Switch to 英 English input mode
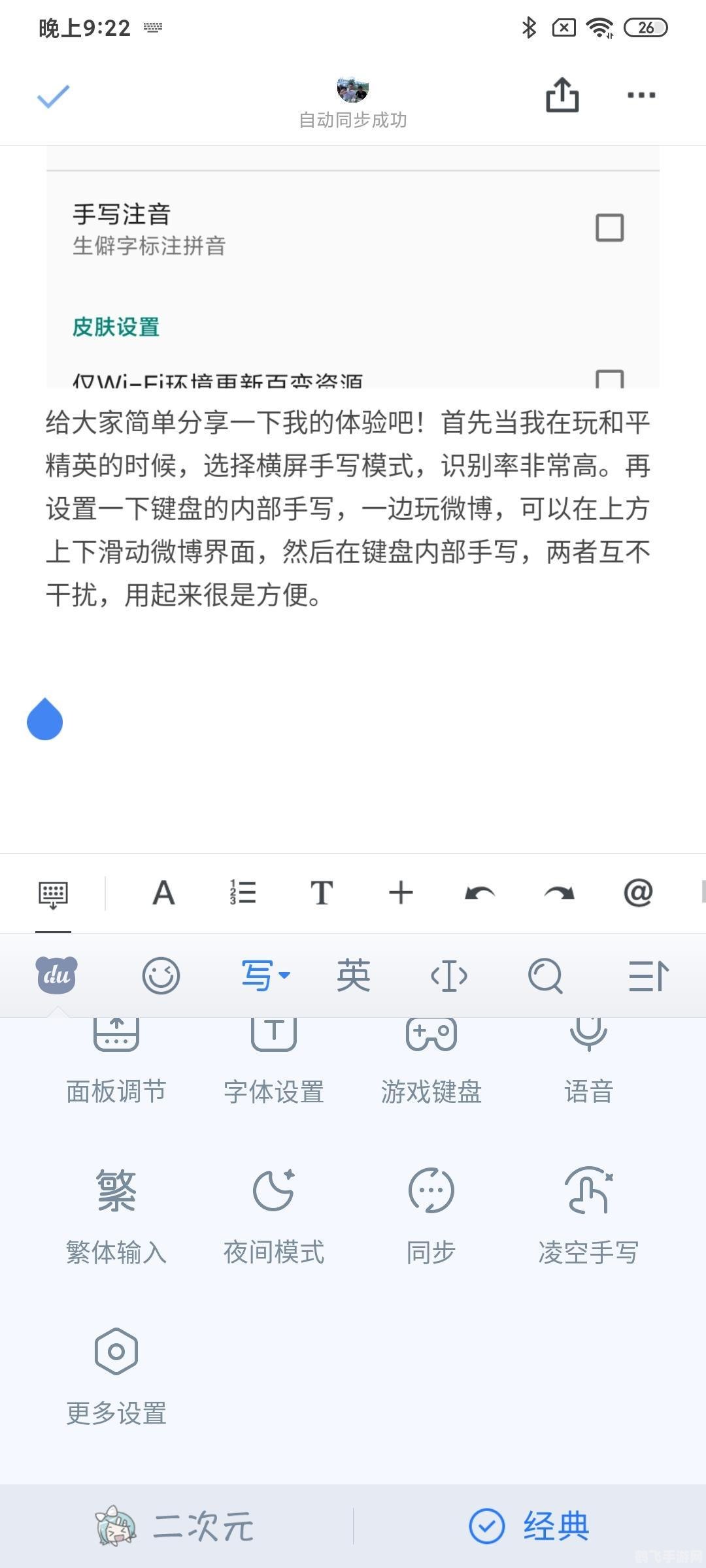706x1568 pixels. [353, 975]
